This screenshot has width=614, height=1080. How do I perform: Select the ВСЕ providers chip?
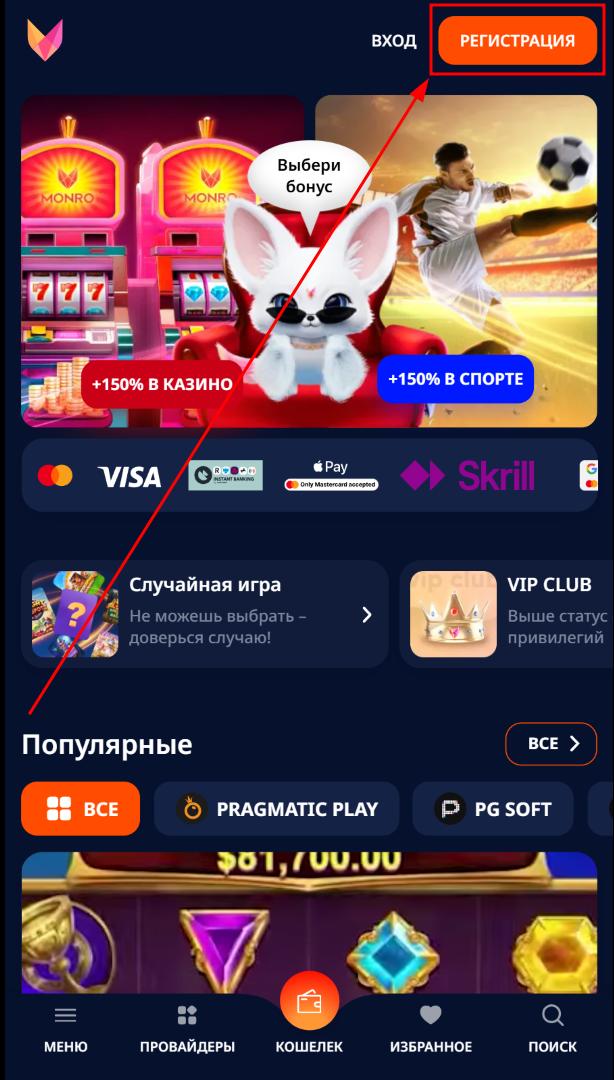coord(81,809)
